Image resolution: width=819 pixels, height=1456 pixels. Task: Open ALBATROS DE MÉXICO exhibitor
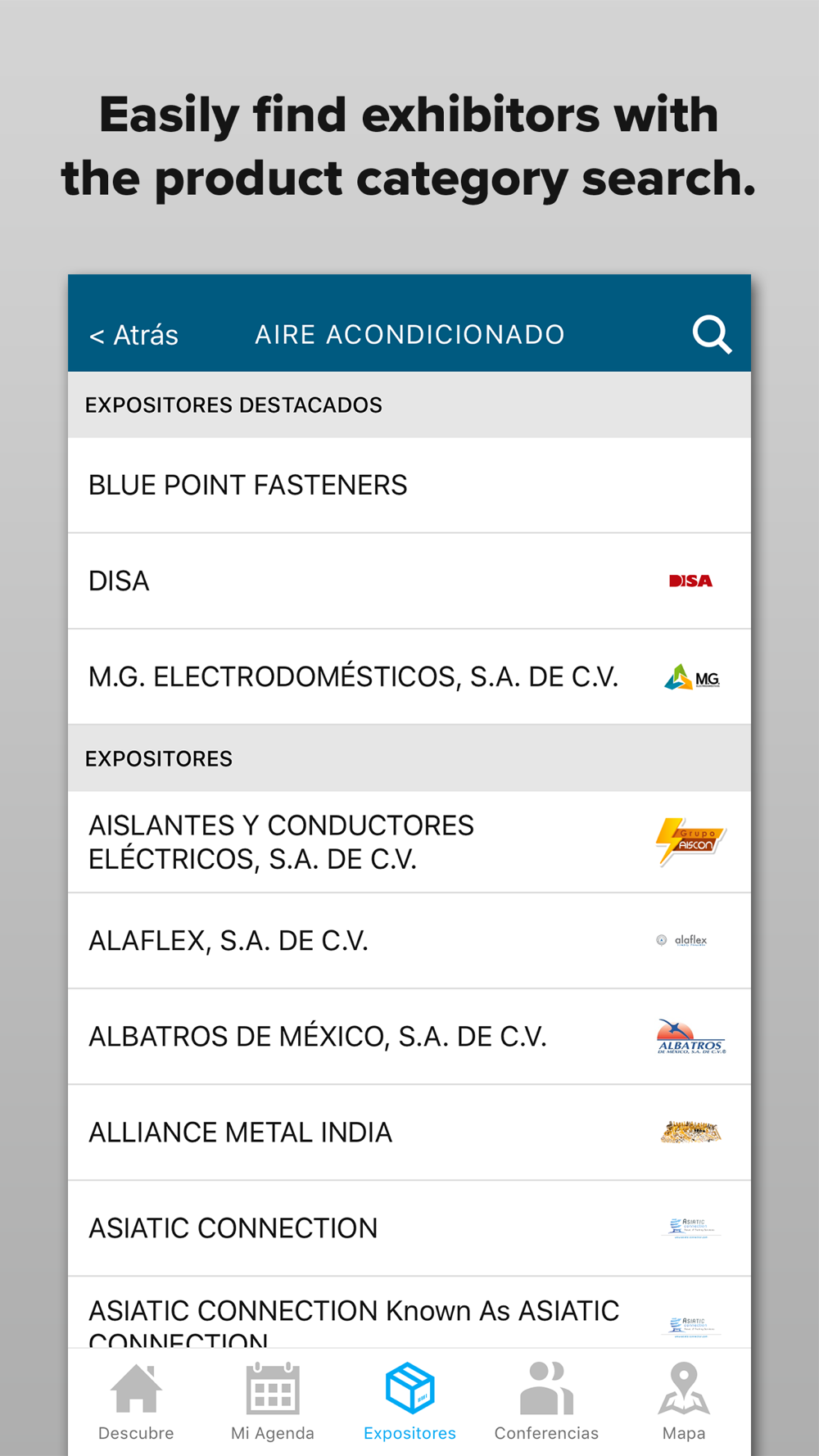coord(409,1037)
